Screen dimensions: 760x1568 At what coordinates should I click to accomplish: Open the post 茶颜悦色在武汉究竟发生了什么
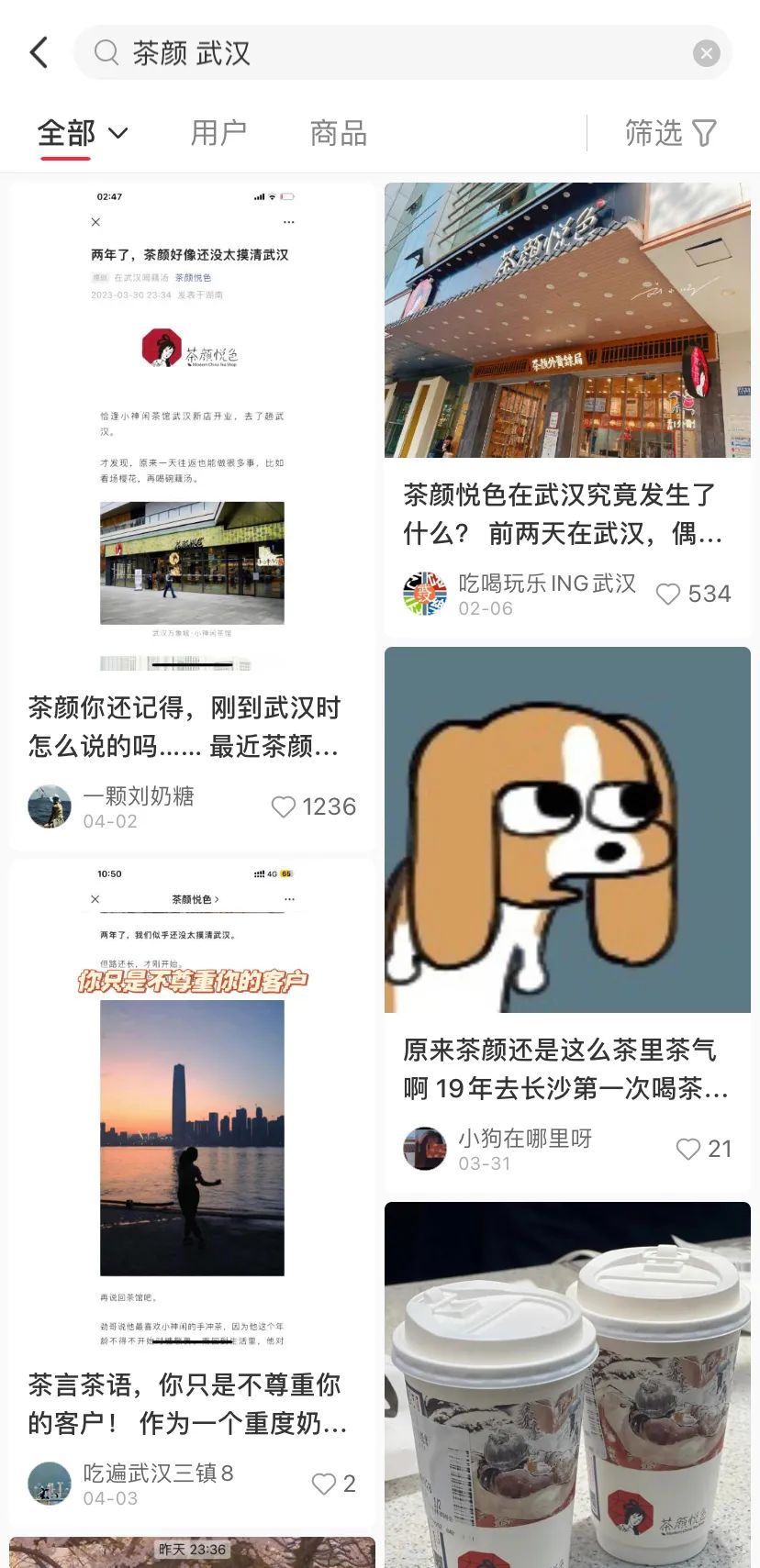(x=558, y=513)
